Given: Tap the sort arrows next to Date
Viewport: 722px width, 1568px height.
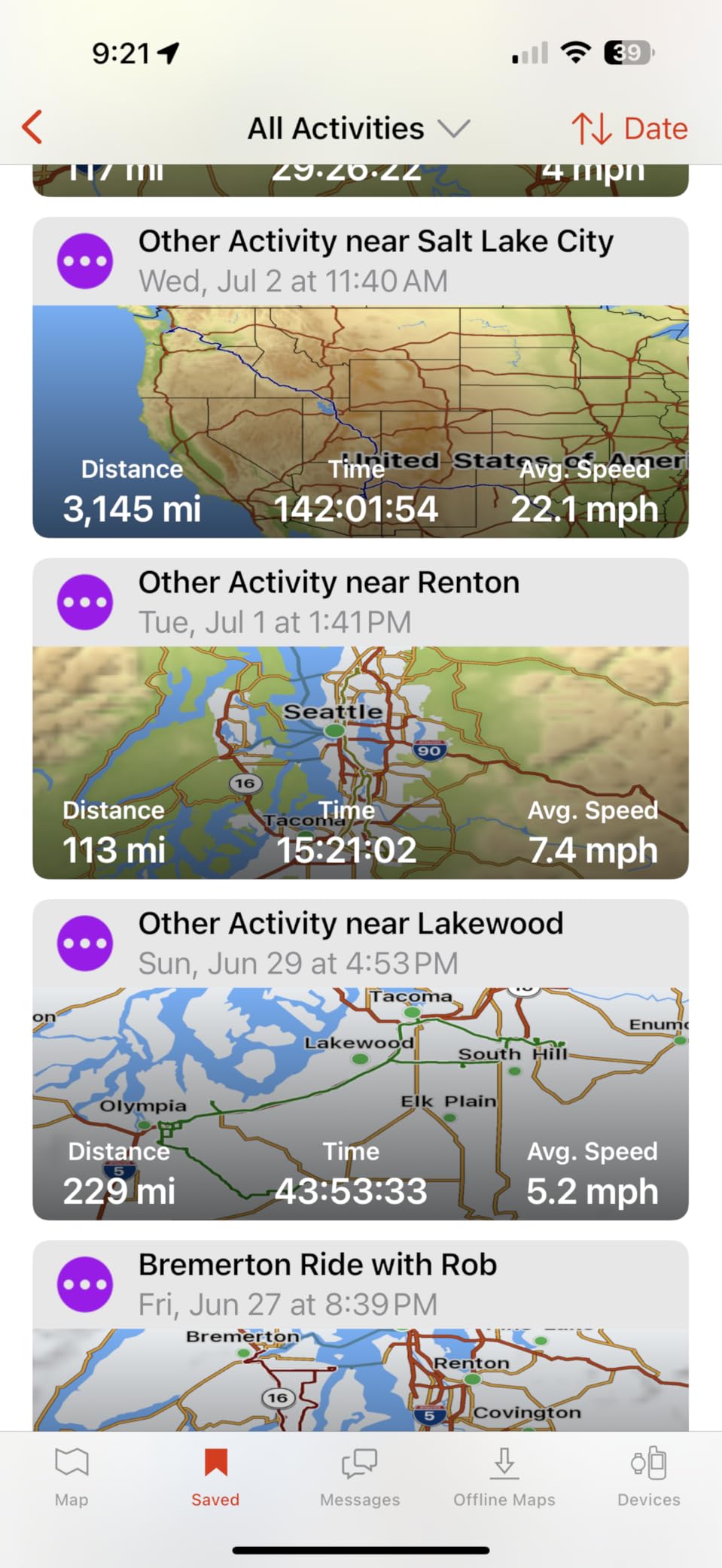Looking at the screenshot, I should [x=593, y=128].
